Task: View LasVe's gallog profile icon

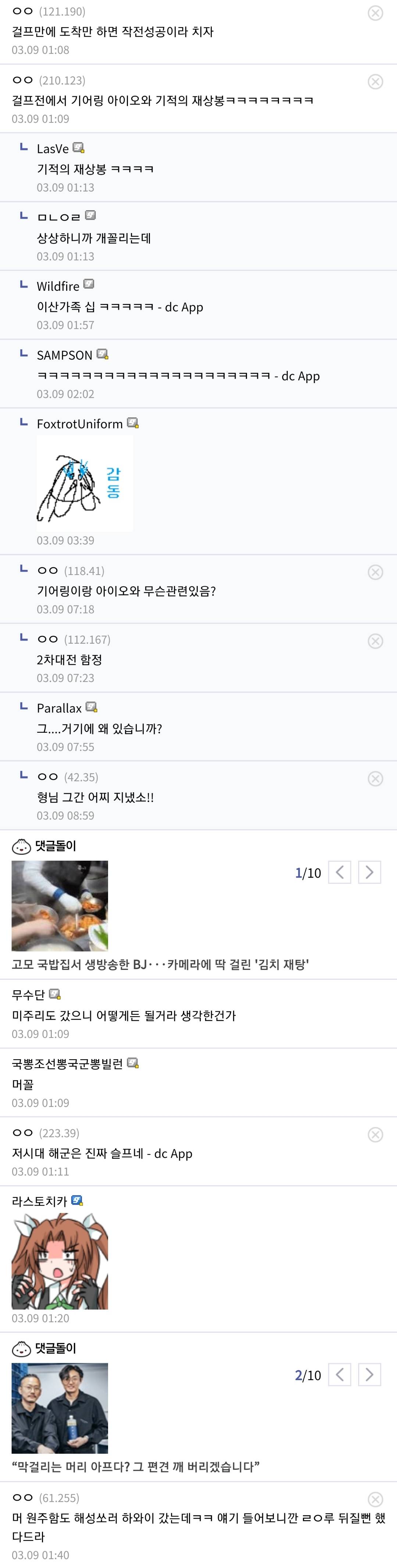Action: pos(79,148)
